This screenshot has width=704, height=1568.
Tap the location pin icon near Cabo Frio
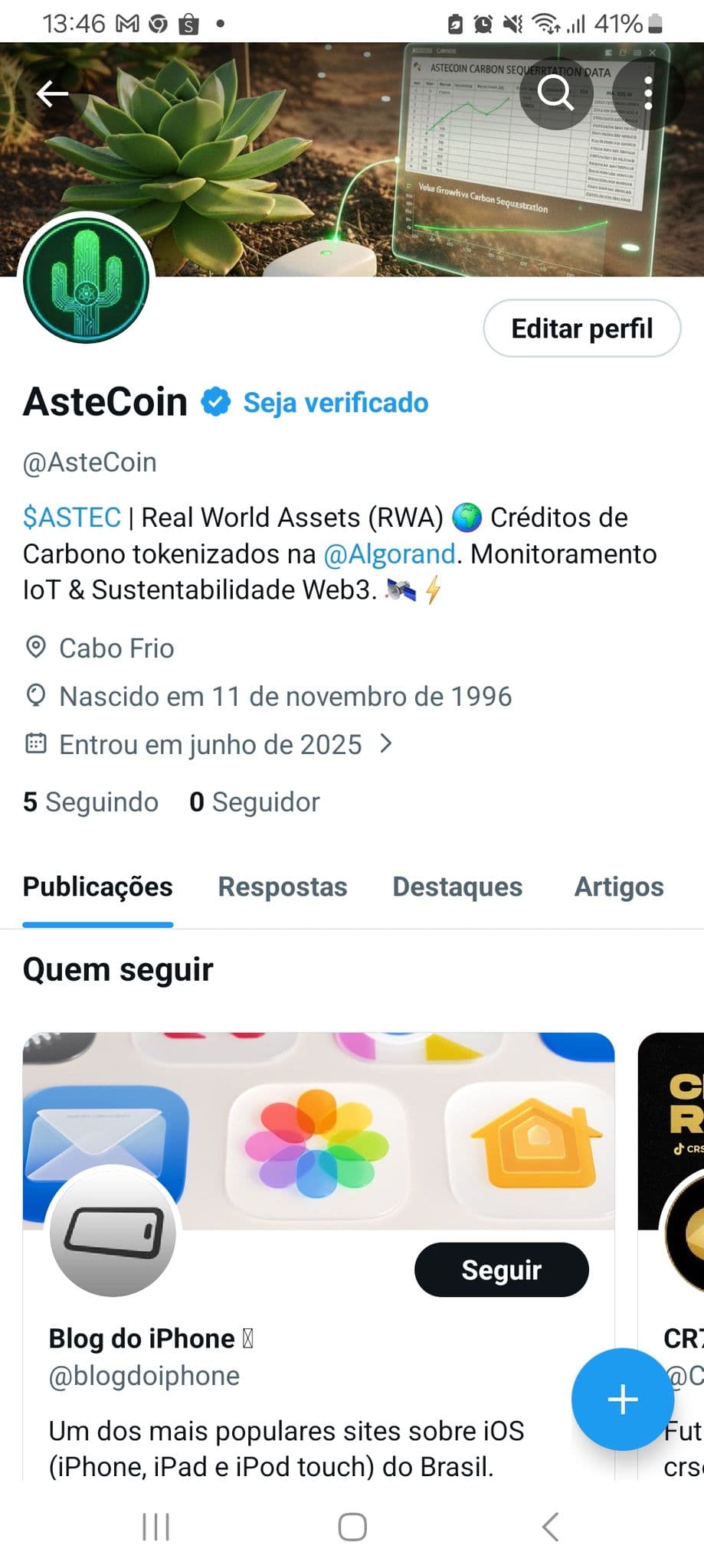pos(35,647)
